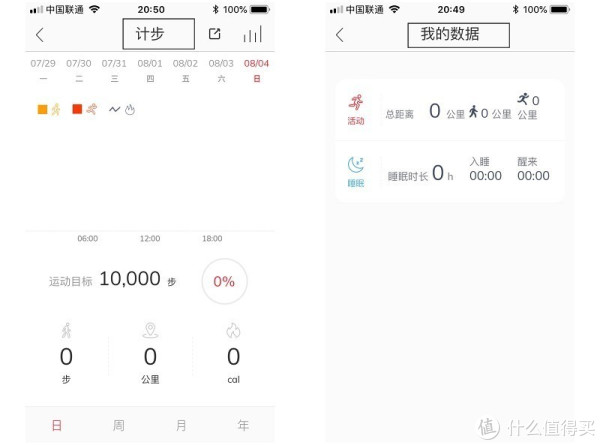Switch to the 月 view
The image size is (600, 445).
pyautogui.click(x=181, y=425)
